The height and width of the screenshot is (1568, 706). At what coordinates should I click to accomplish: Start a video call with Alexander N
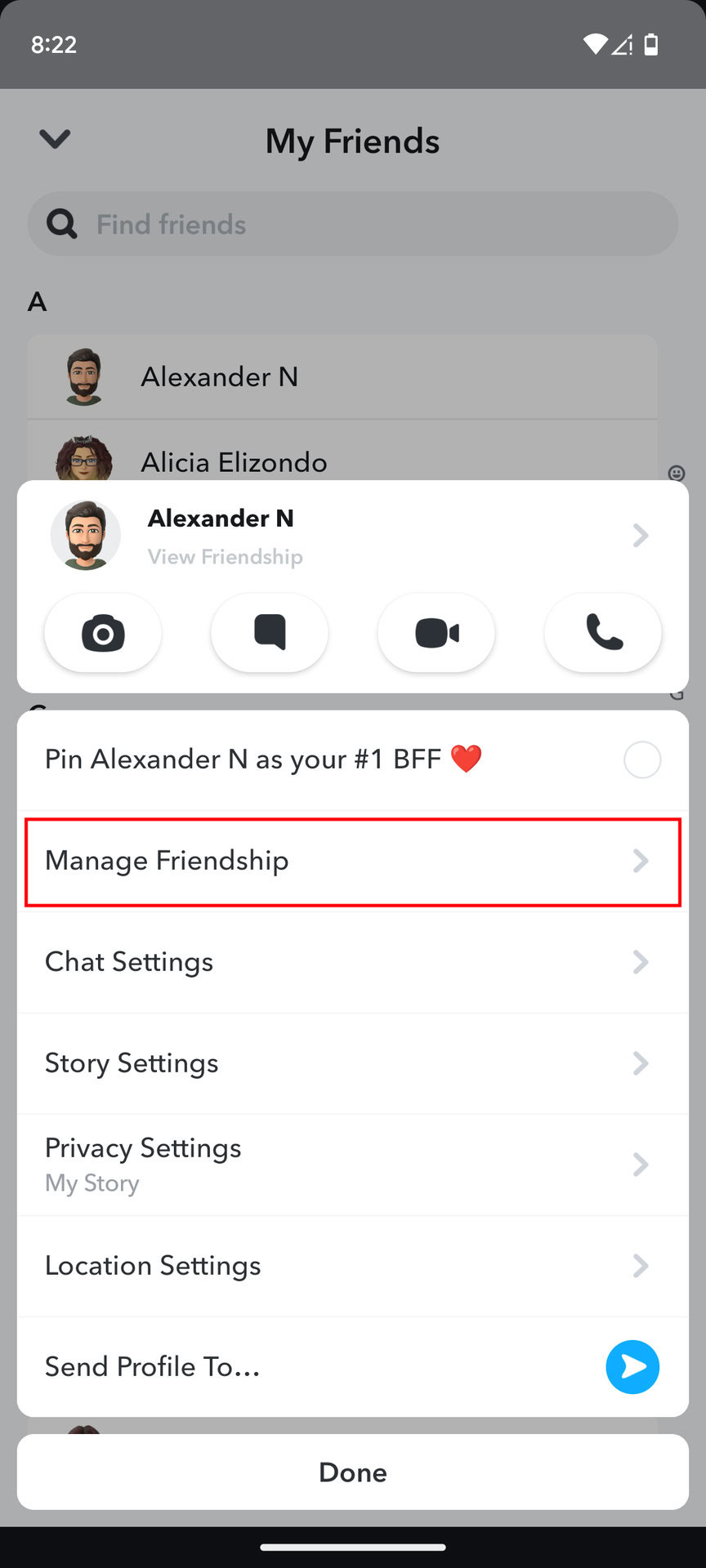click(x=436, y=633)
